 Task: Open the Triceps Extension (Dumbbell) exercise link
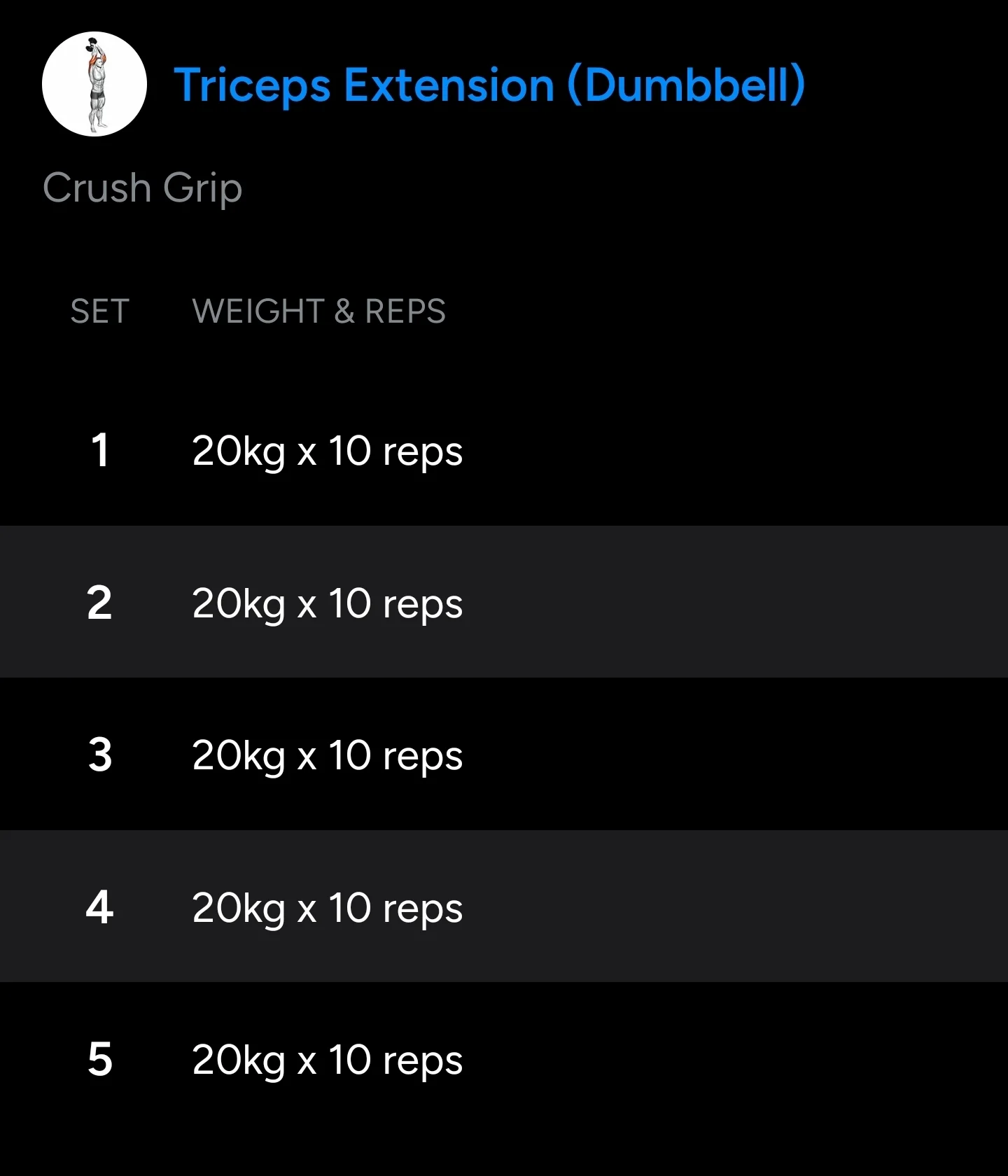[x=489, y=85]
